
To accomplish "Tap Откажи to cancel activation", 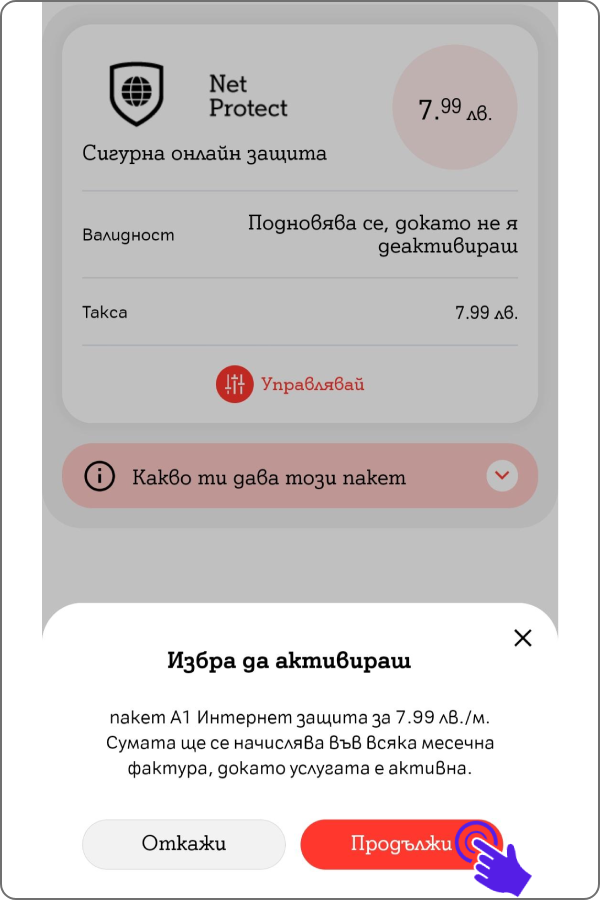I will tap(184, 844).
